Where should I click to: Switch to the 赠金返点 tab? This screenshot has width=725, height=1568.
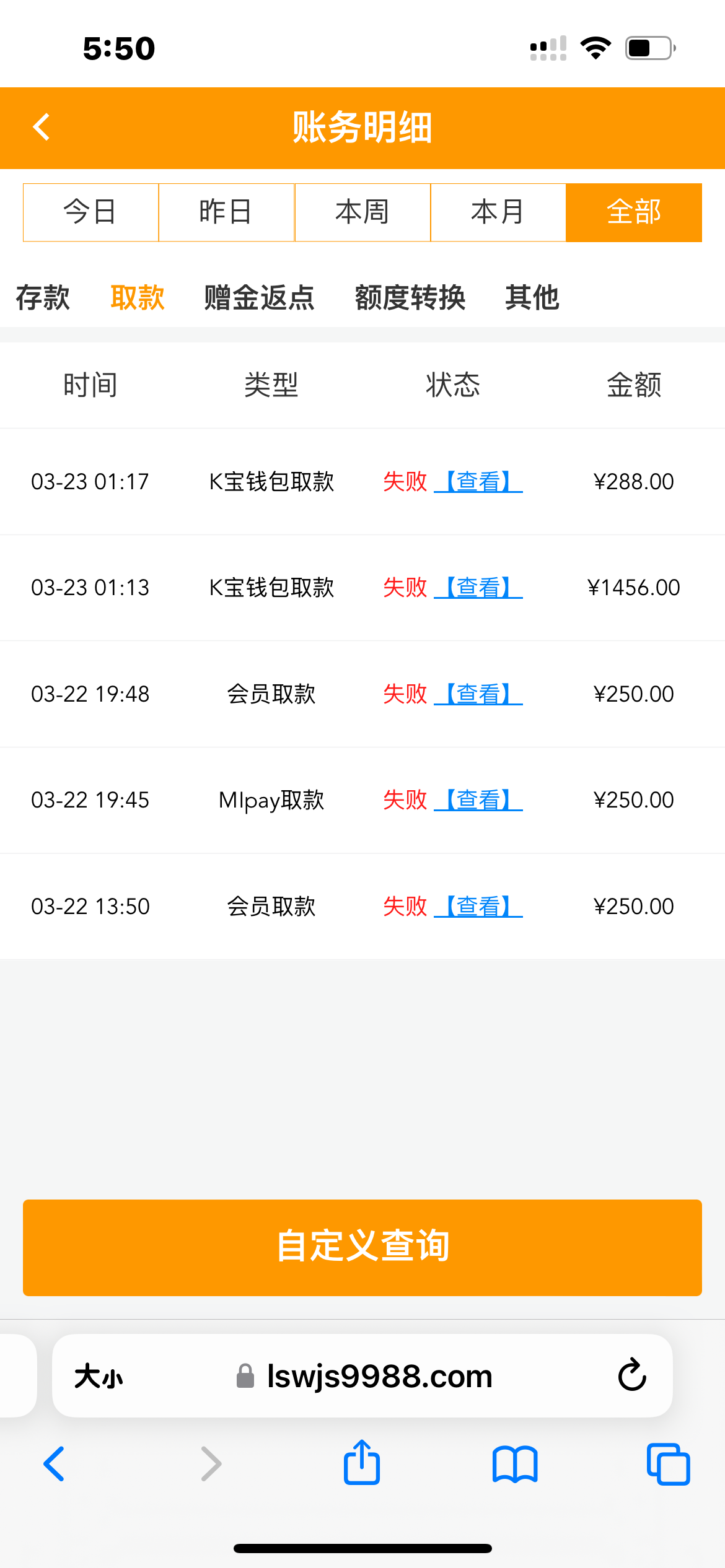coord(258,298)
